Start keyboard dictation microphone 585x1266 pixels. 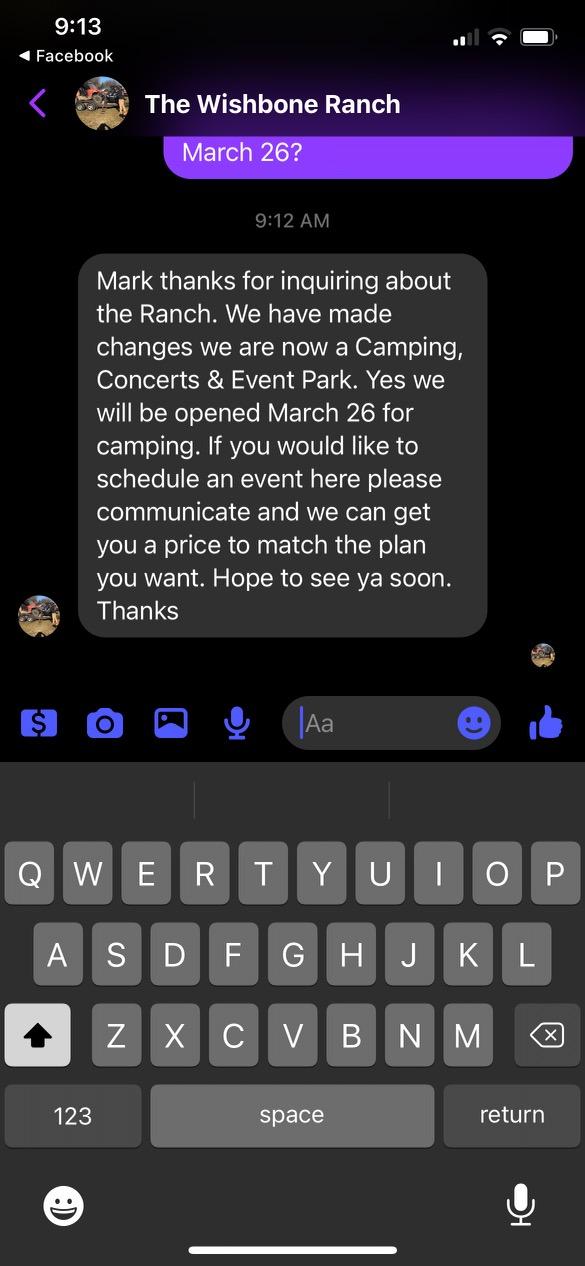pyautogui.click(x=521, y=1205)
